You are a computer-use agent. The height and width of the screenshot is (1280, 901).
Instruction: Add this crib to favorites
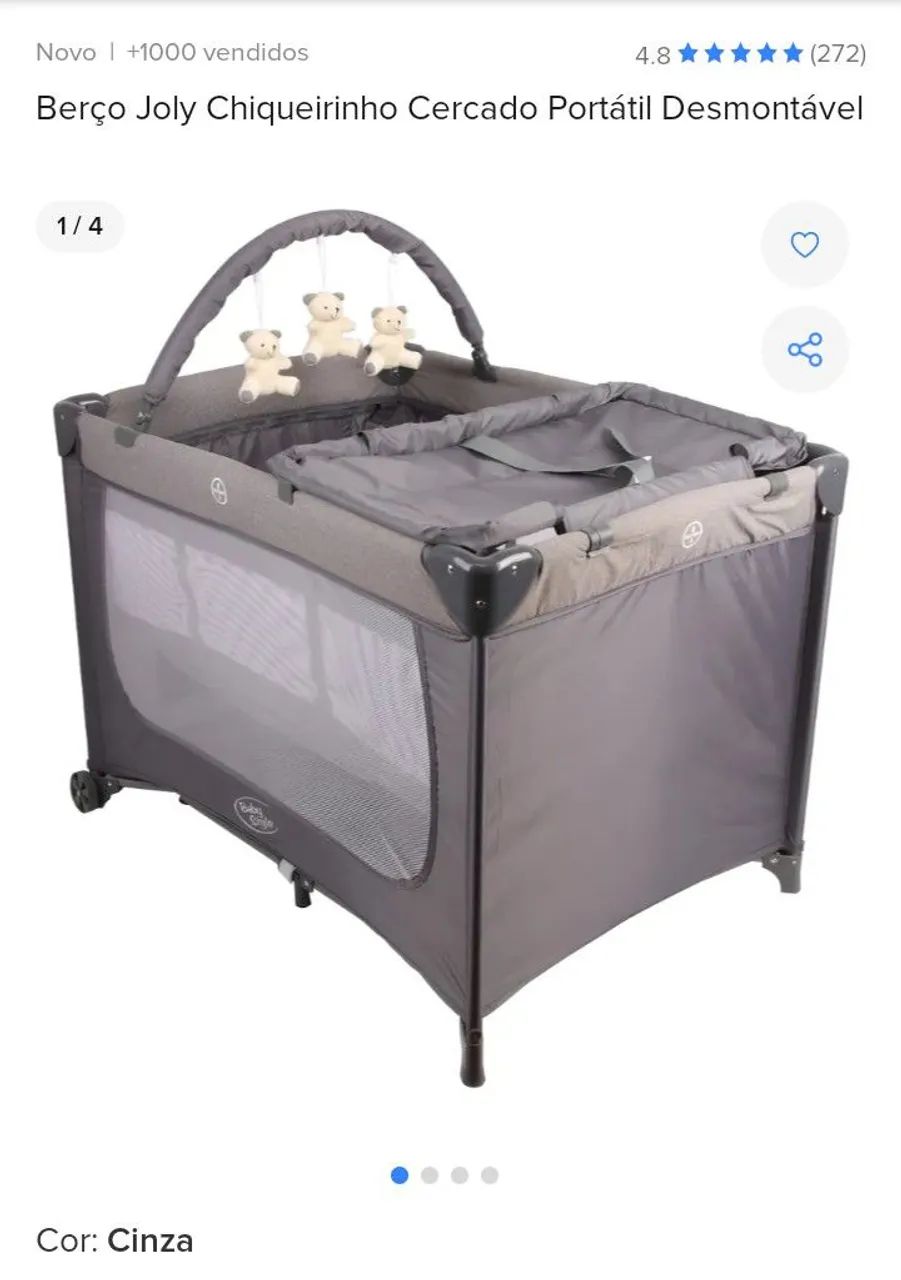[x=804, y=245]
